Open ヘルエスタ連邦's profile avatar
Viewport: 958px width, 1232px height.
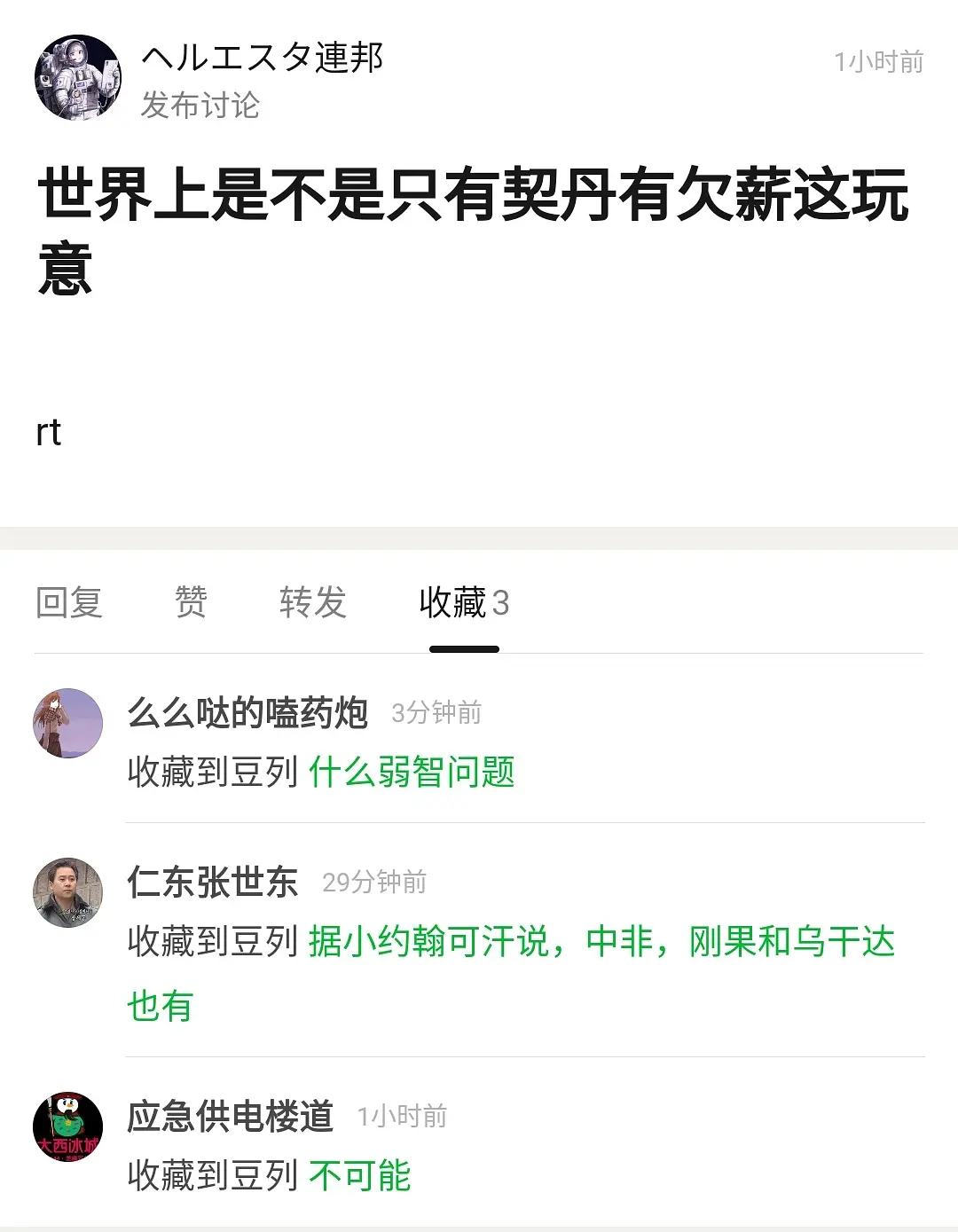click(77, 78)
